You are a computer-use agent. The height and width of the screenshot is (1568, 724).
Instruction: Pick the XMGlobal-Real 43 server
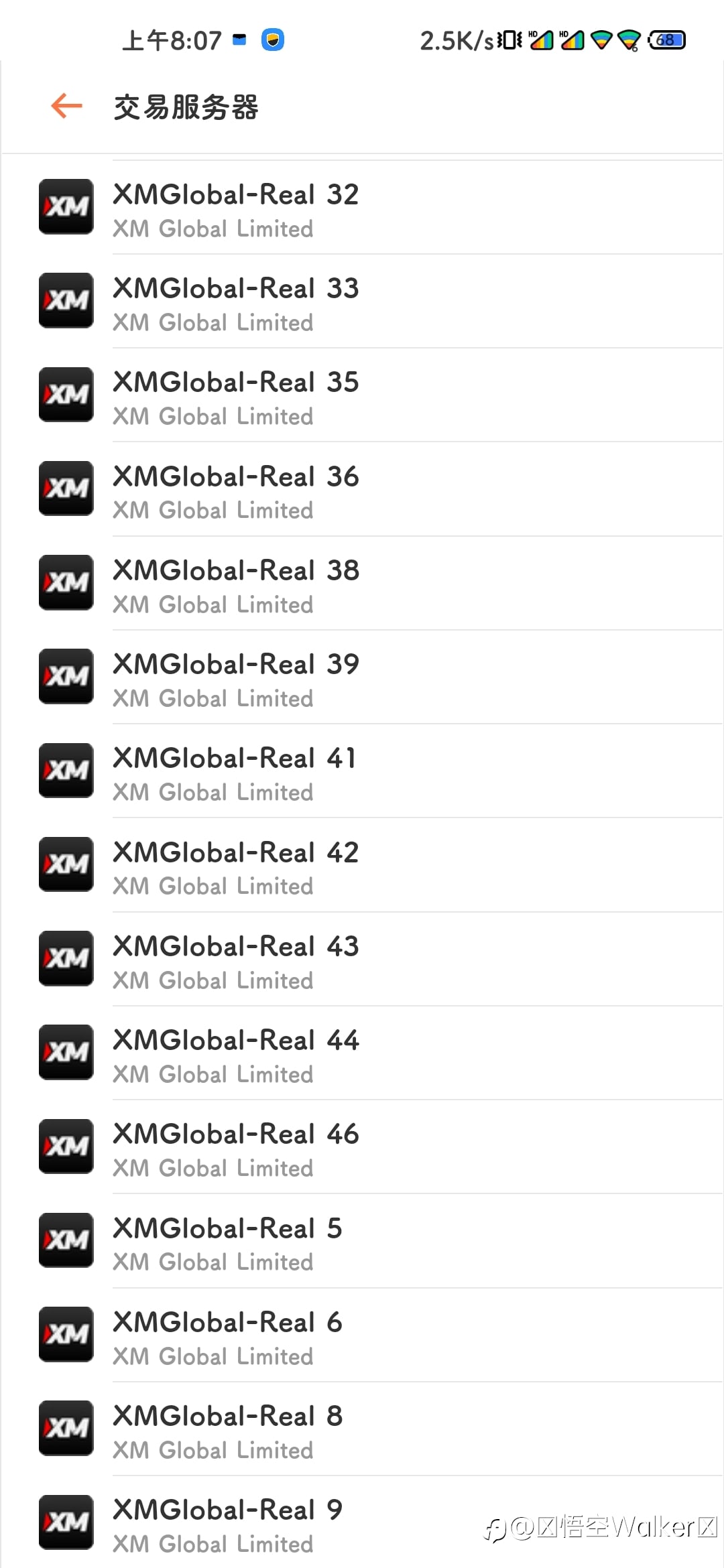pyautogui.click(x=362, y=959)
